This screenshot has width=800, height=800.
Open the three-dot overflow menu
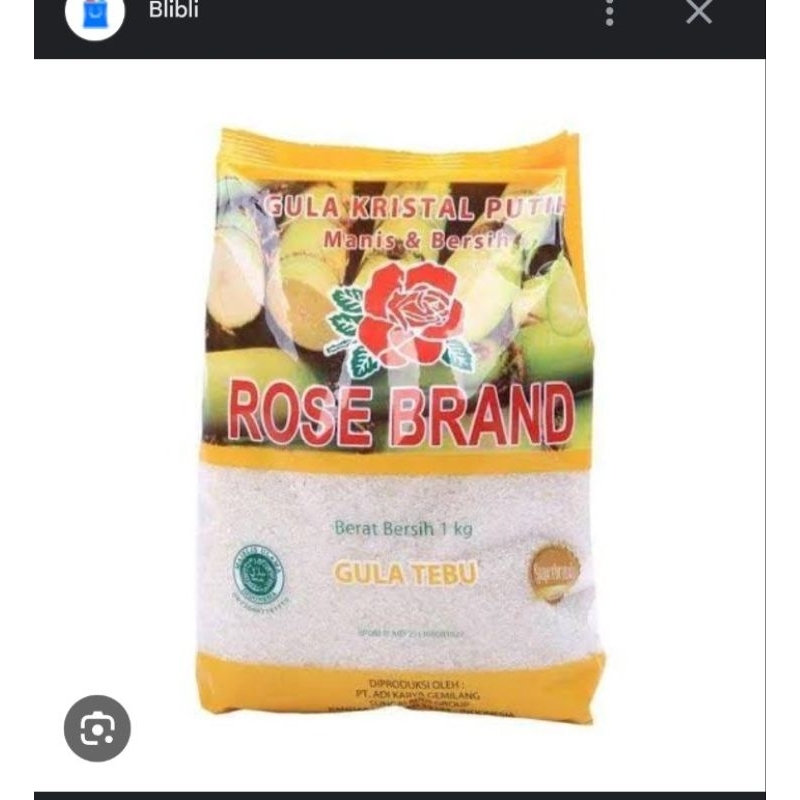[609, 12]
